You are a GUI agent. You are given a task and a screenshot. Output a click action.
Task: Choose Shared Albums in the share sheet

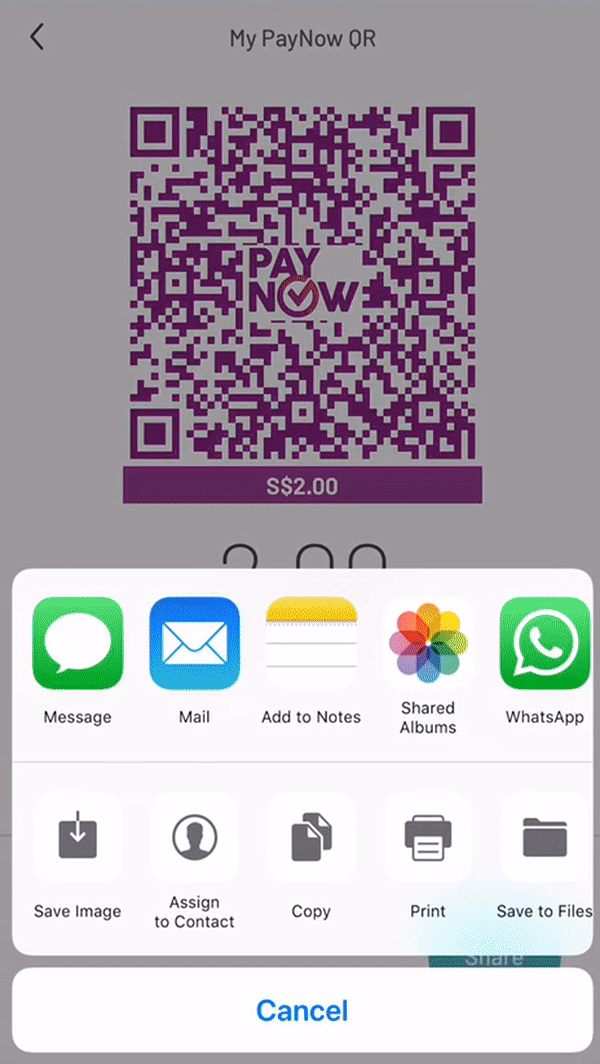tap(428, 644)
